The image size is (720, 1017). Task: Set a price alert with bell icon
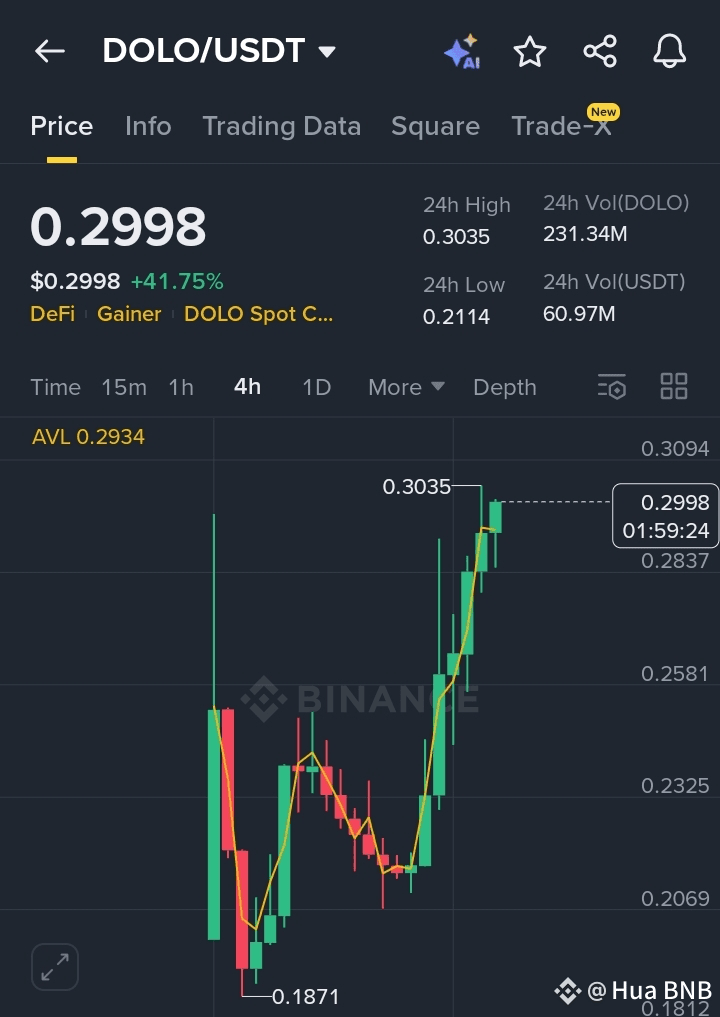point(669,52)
